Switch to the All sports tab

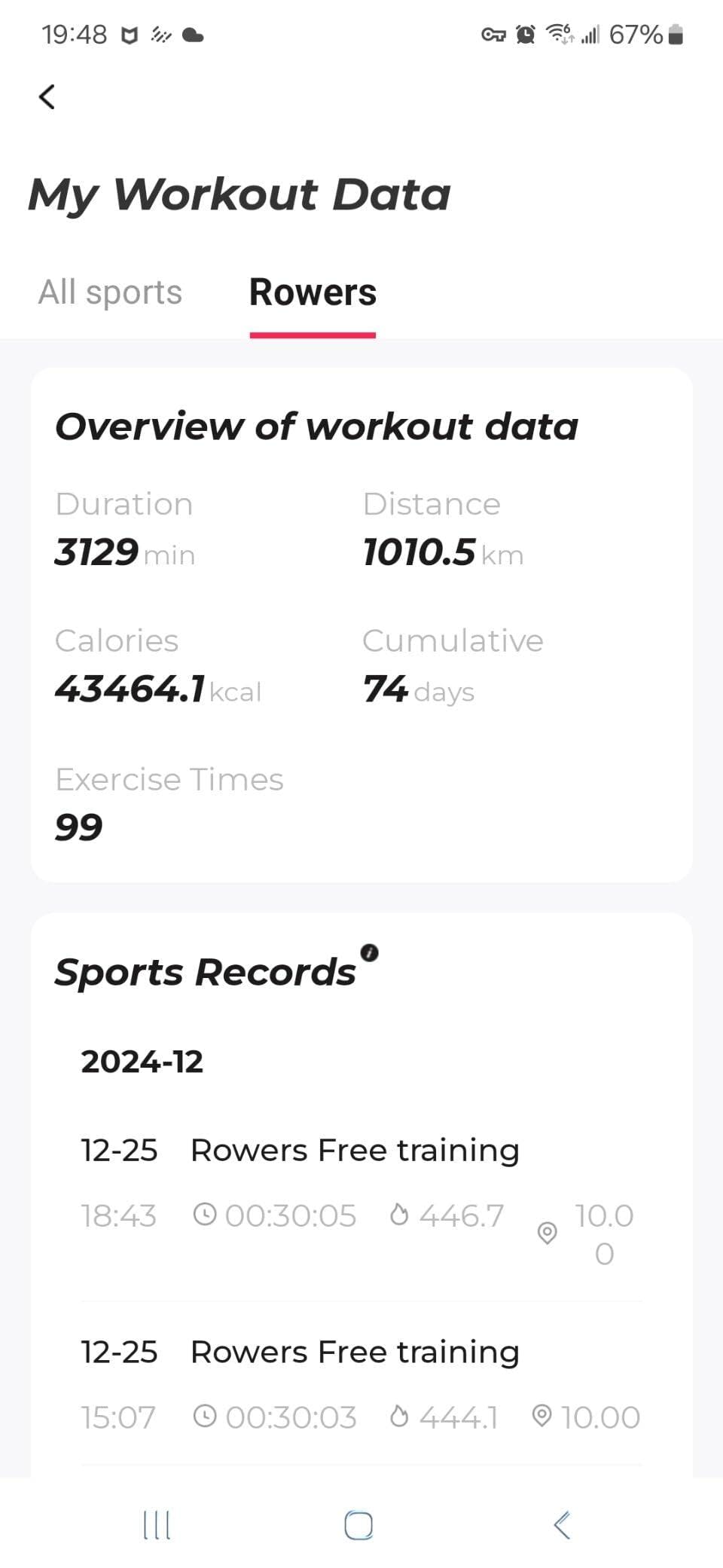(110, 292)
